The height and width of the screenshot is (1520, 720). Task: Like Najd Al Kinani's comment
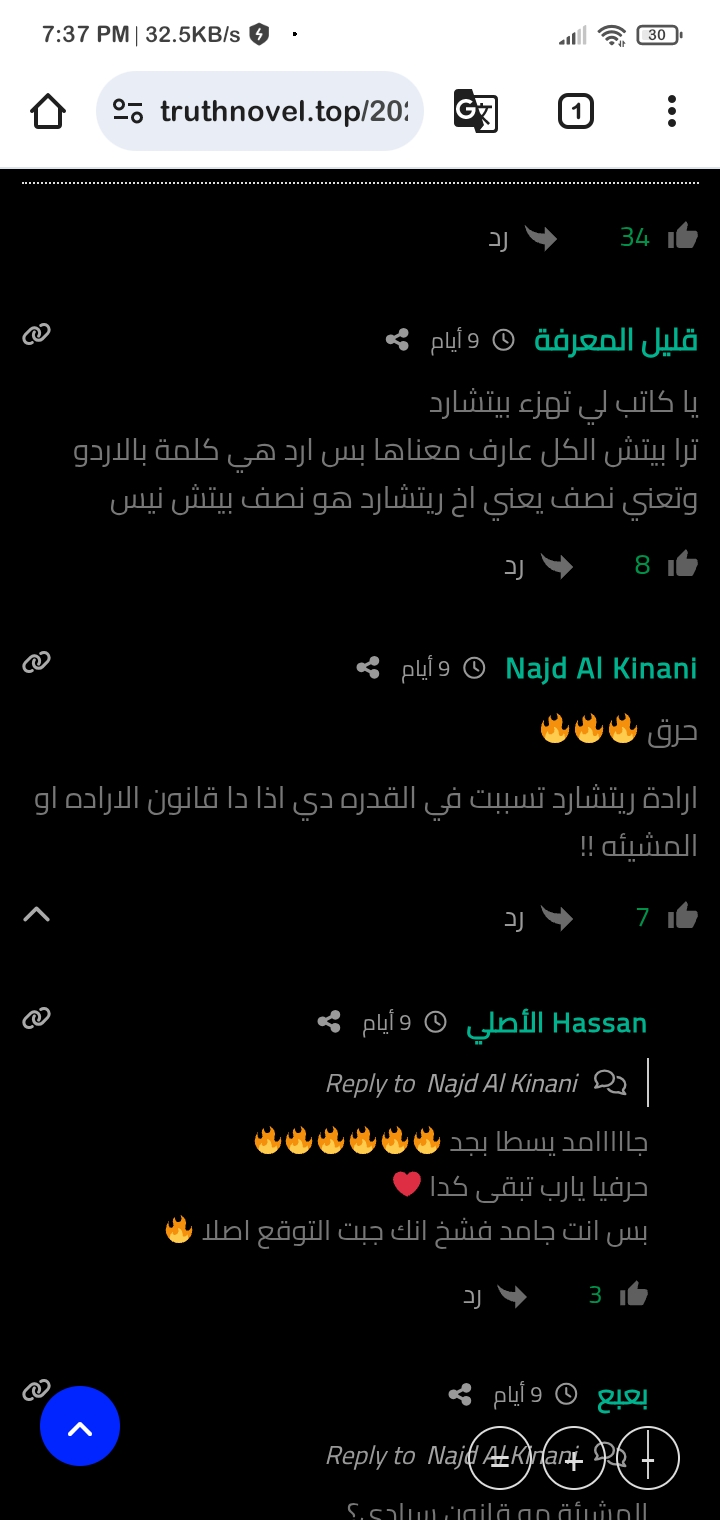tap(682, 916)
